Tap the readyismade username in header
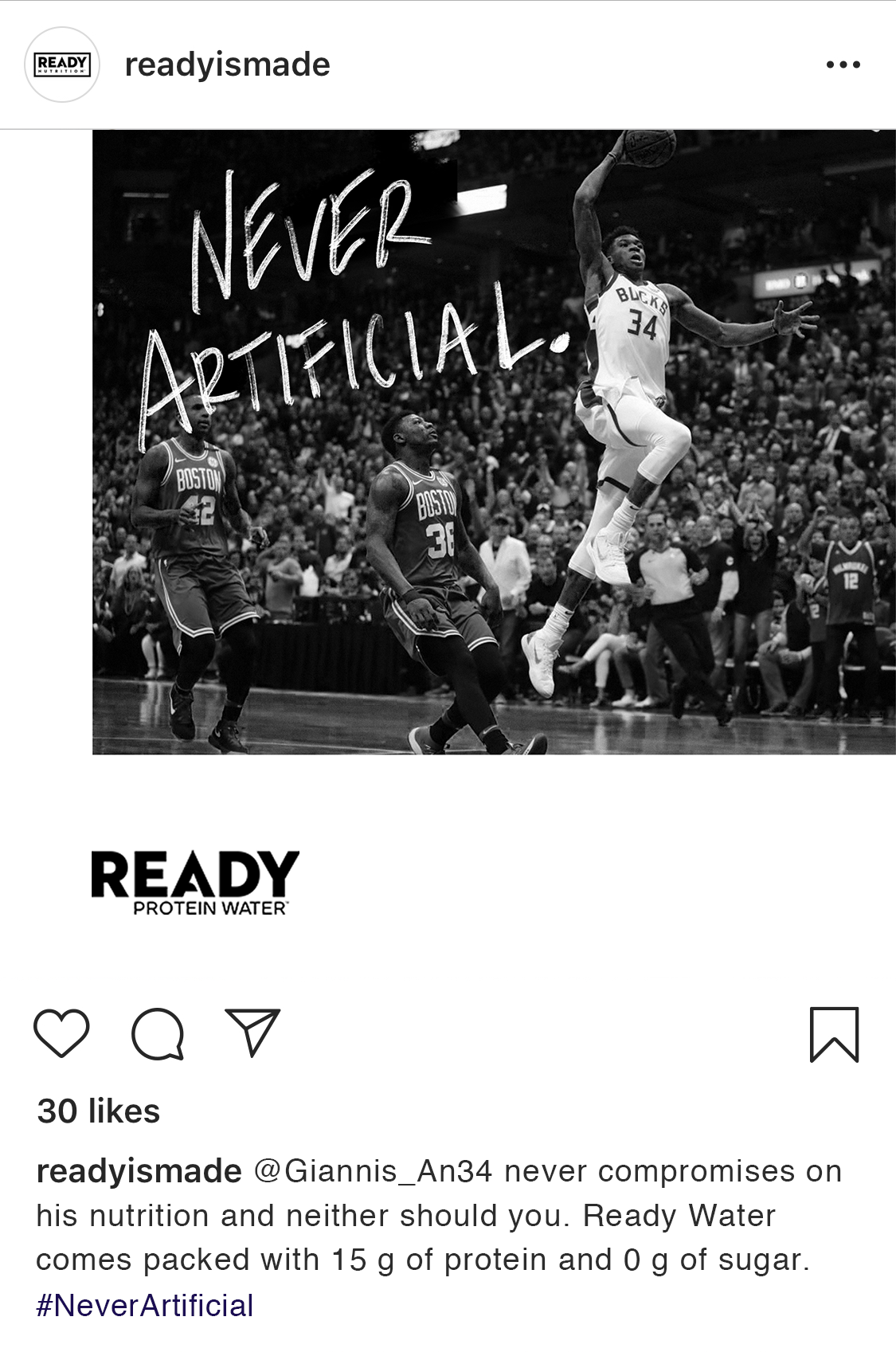 227,65
